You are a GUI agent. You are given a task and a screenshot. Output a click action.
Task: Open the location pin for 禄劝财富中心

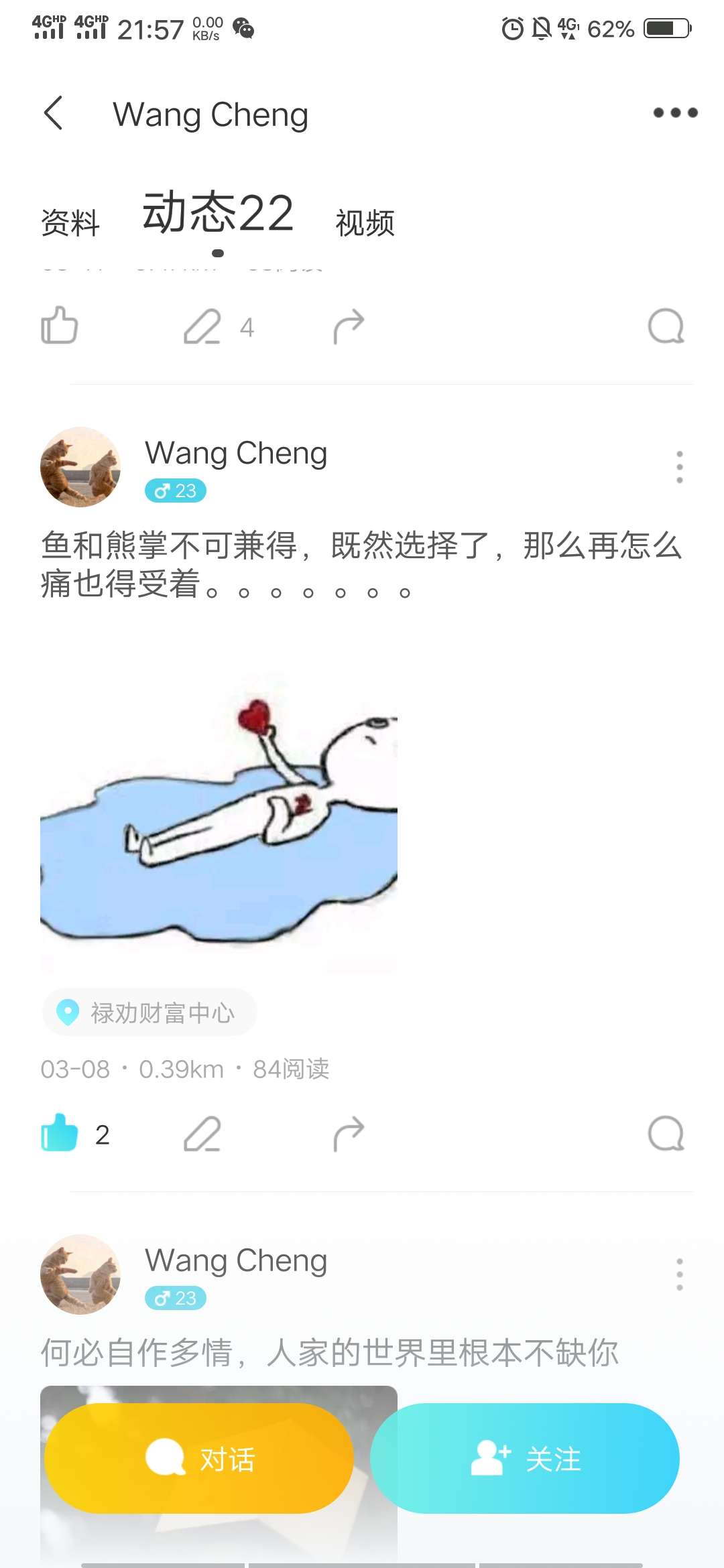(x=149, y=1013)
